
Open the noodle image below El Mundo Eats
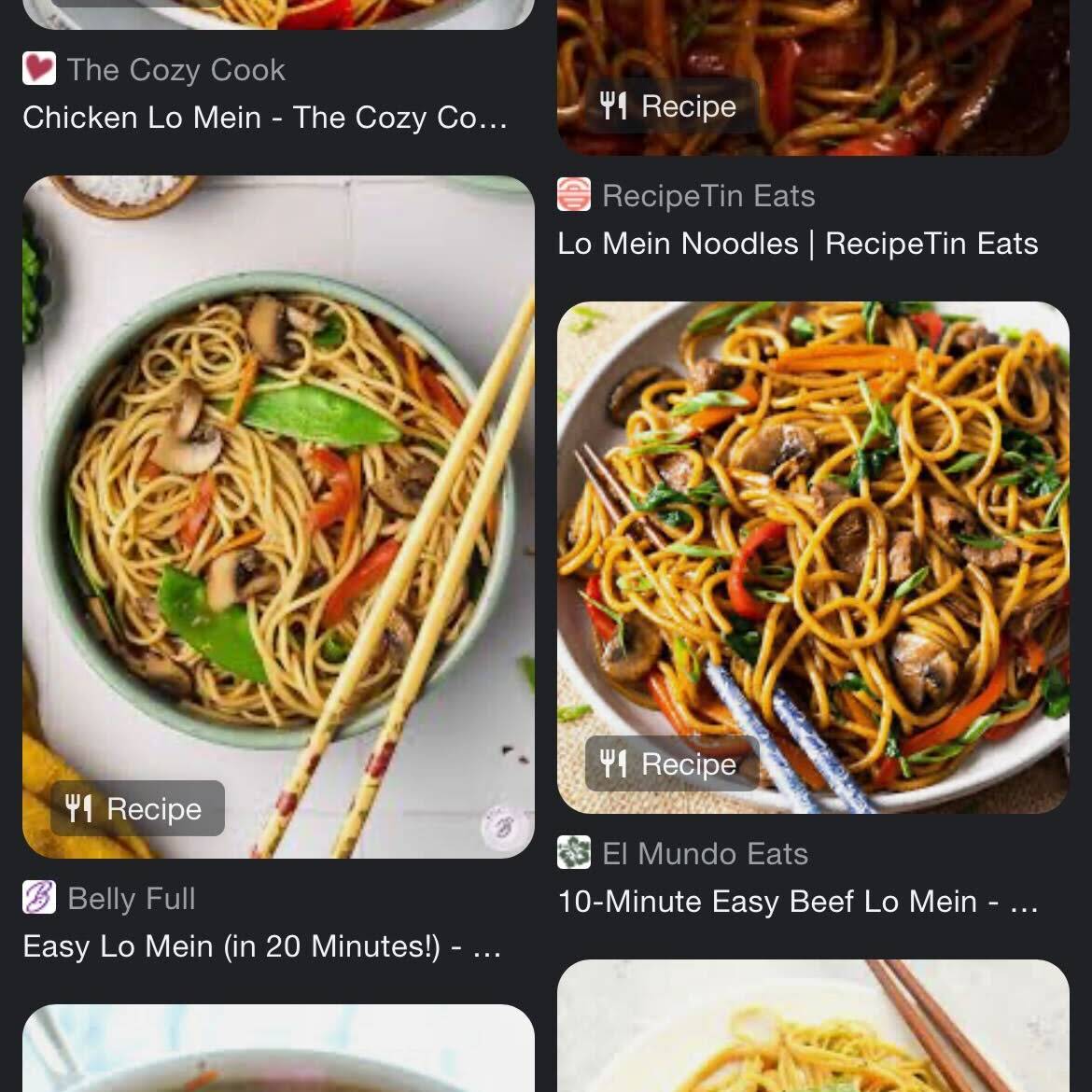pyautogui.click(x=813, y=1025)
